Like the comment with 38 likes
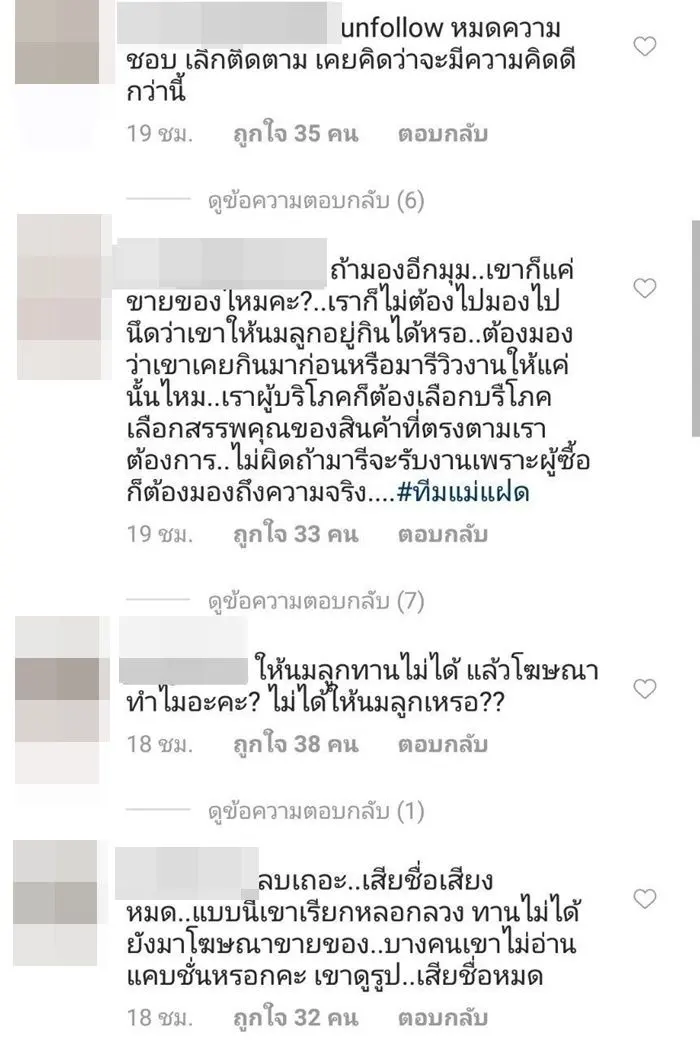 [647, 688]
